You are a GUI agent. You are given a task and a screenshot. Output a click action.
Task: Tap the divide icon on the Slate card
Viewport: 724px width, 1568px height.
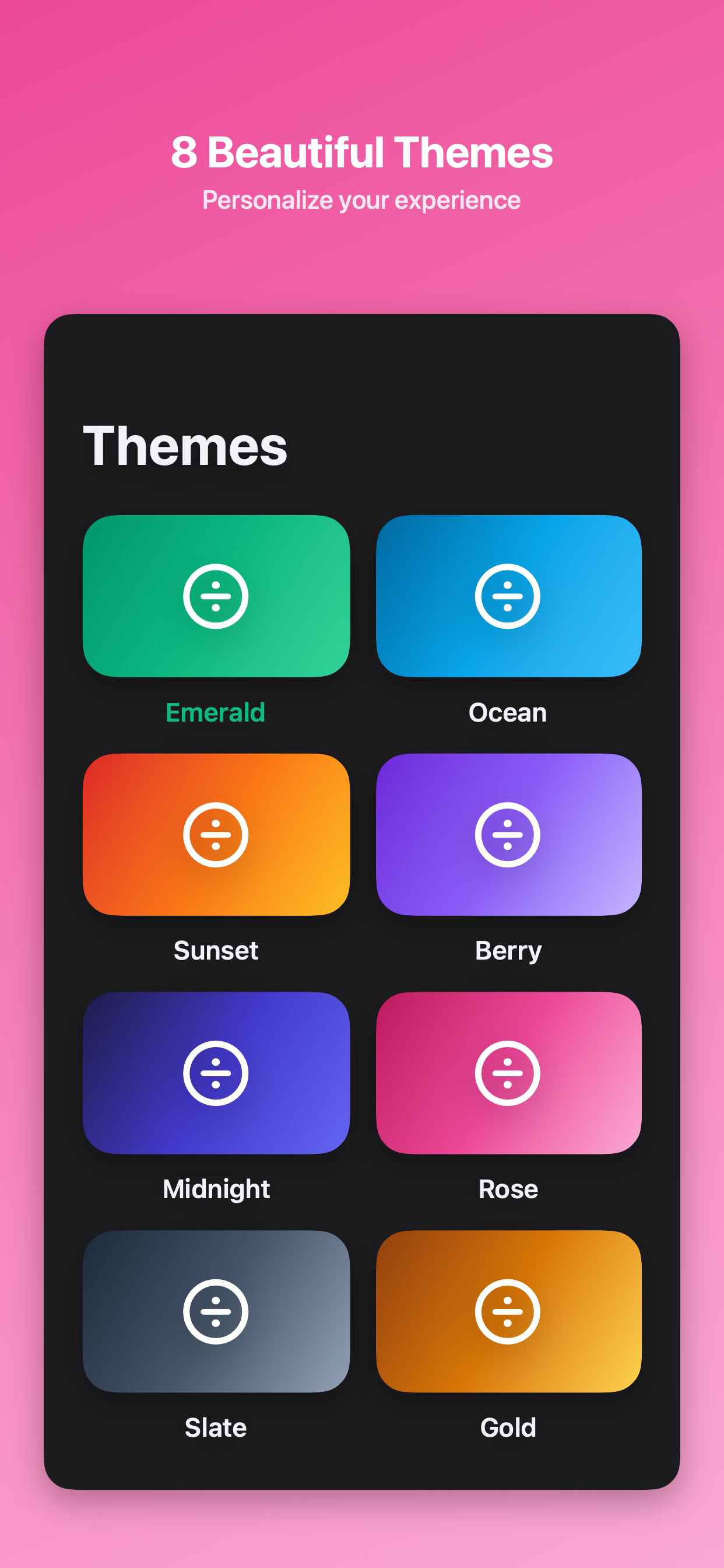coord(216,1312)
